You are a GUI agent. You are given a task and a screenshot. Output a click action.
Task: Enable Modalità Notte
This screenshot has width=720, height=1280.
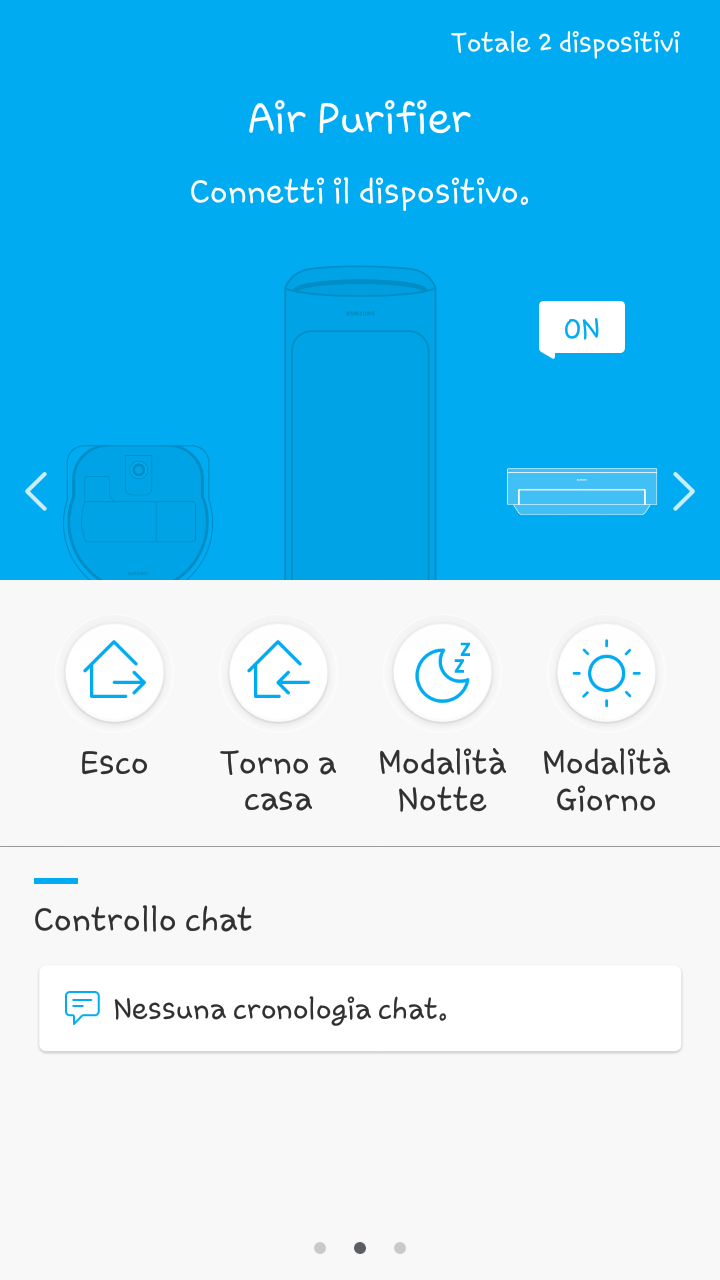click(442, 673)
